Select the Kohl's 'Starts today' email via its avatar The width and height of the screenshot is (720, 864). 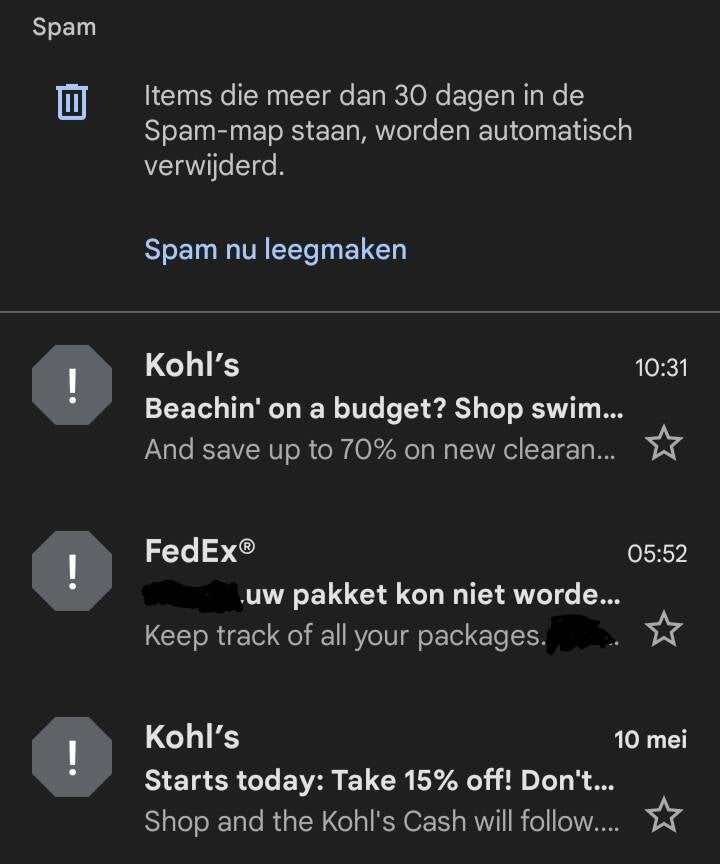[72, 758]
